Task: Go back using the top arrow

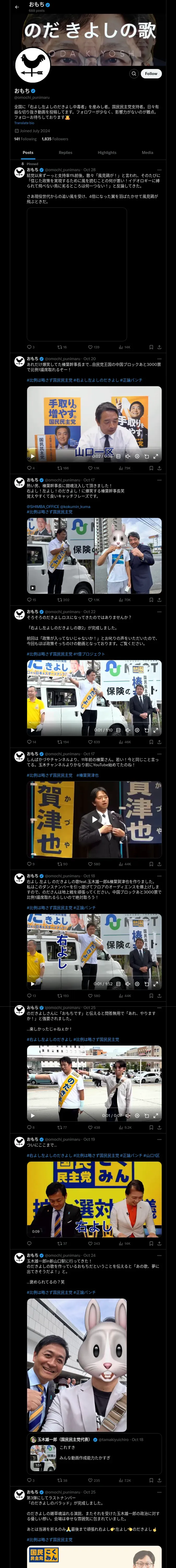Action: 17,7
